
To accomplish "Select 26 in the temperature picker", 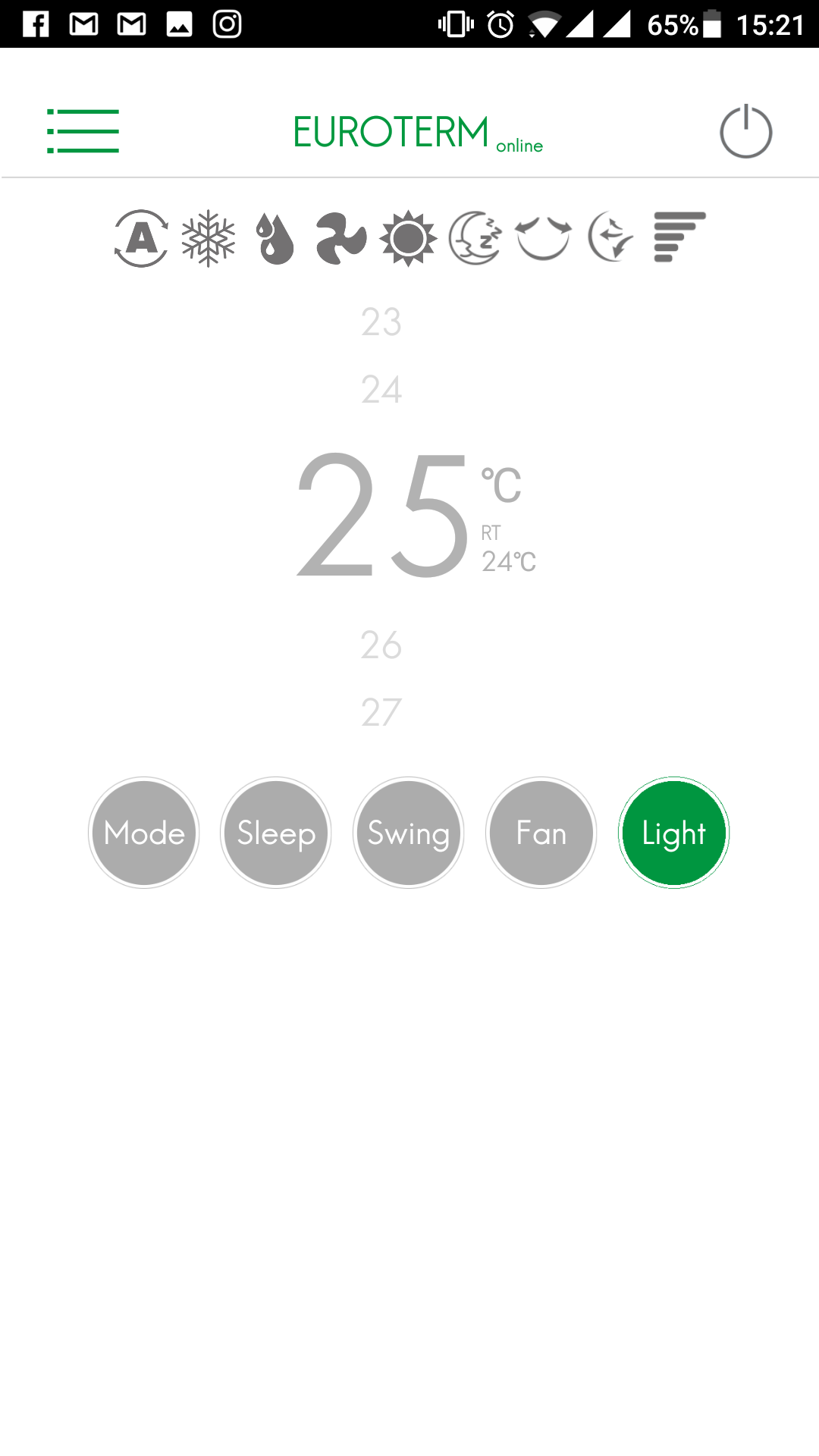I will click(x=381, y=645).
